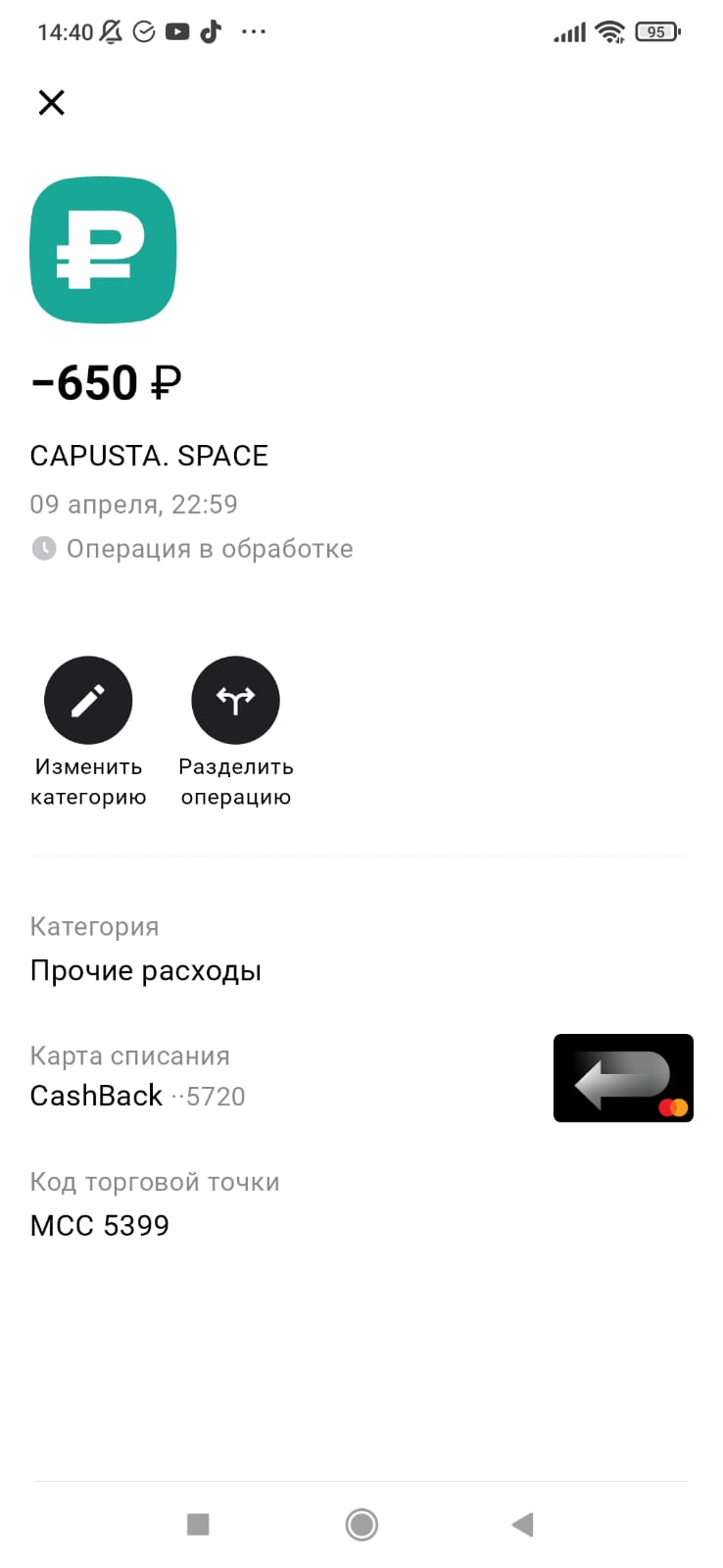
Task: Close the transaction details screen
Action: 51,102
